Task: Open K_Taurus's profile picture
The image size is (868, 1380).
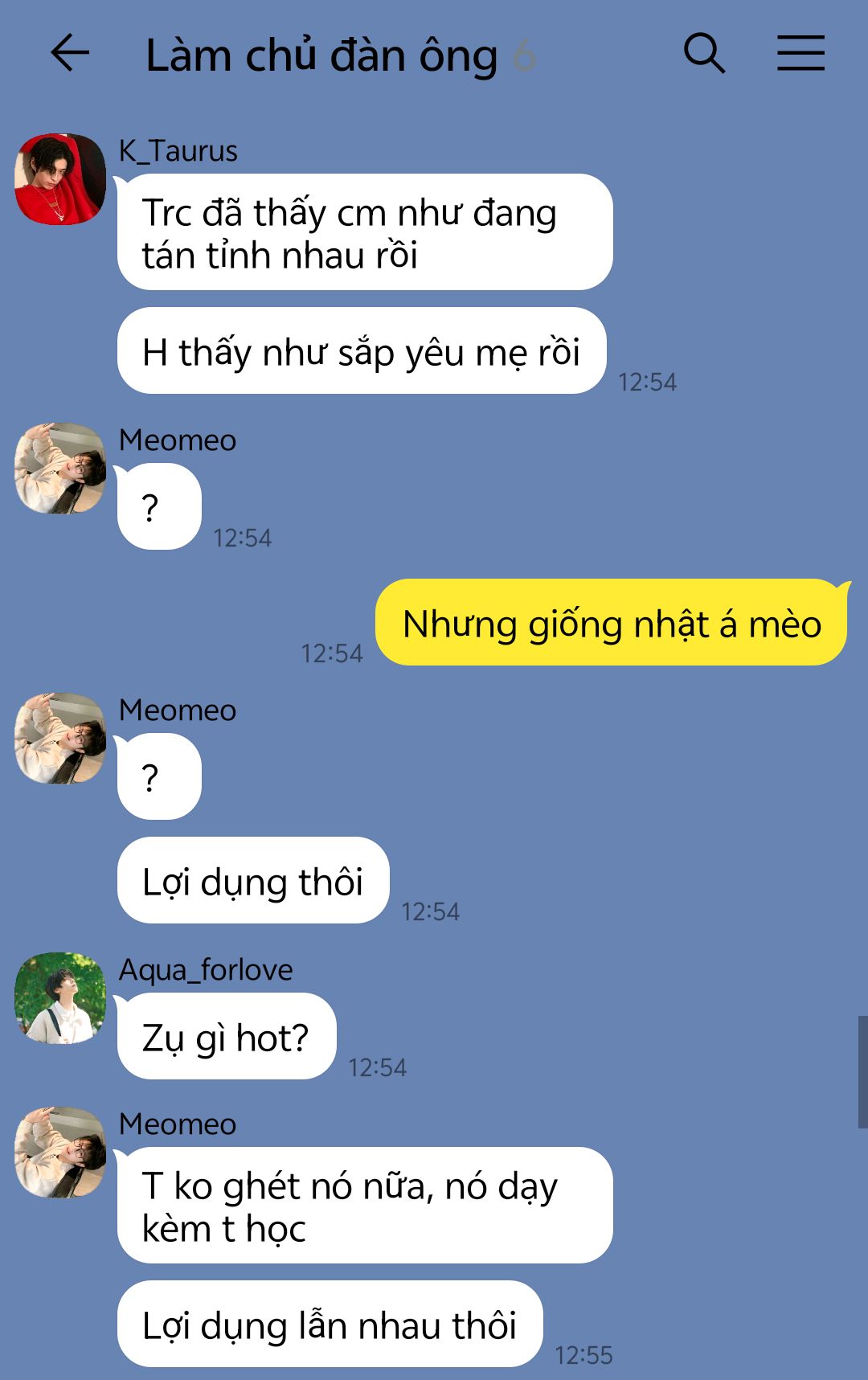Action: click(x=60, y=178)
